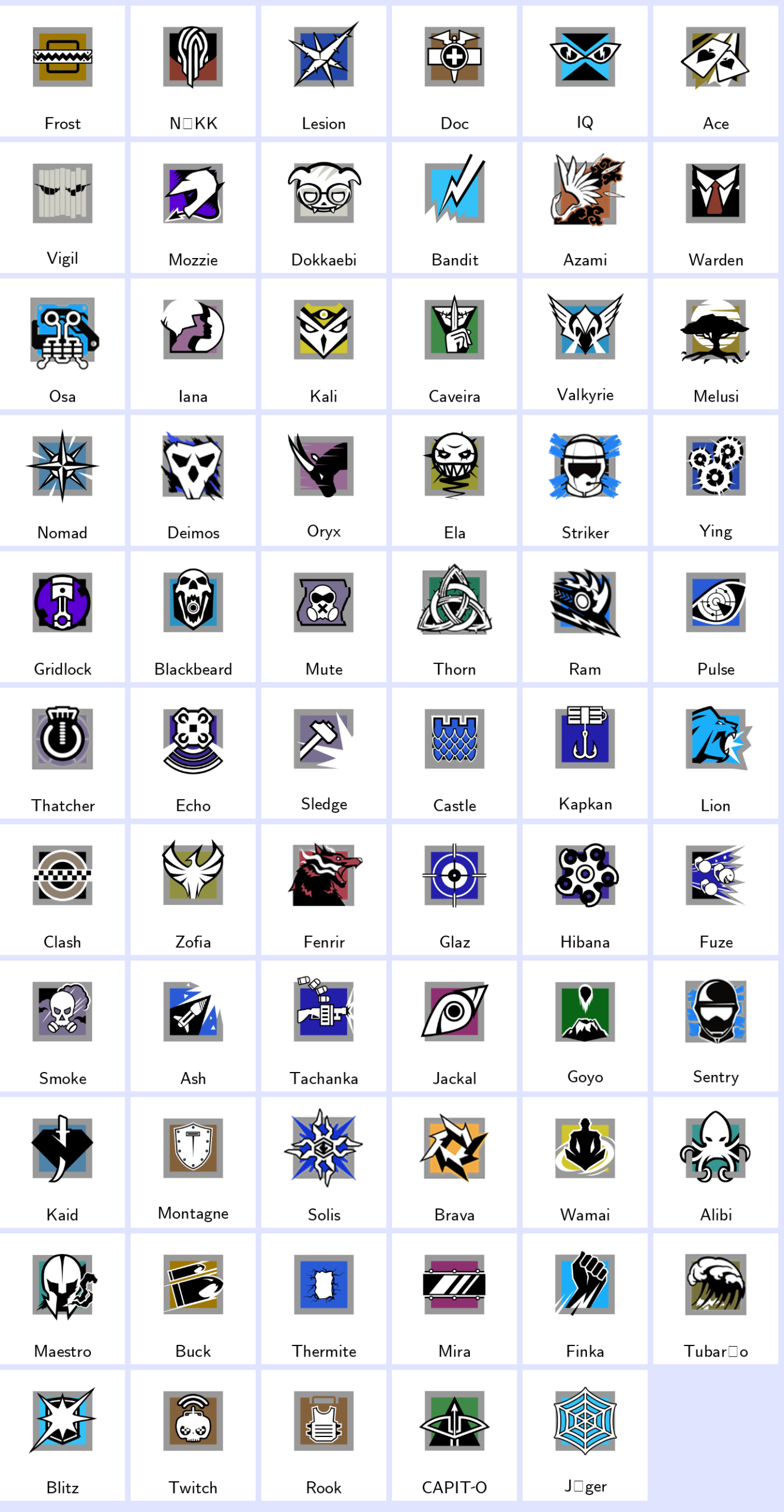The height and width of the screenshot is (1512, 784).
Task: Select the Fenrir operator tile
Action: coord(324,889)
